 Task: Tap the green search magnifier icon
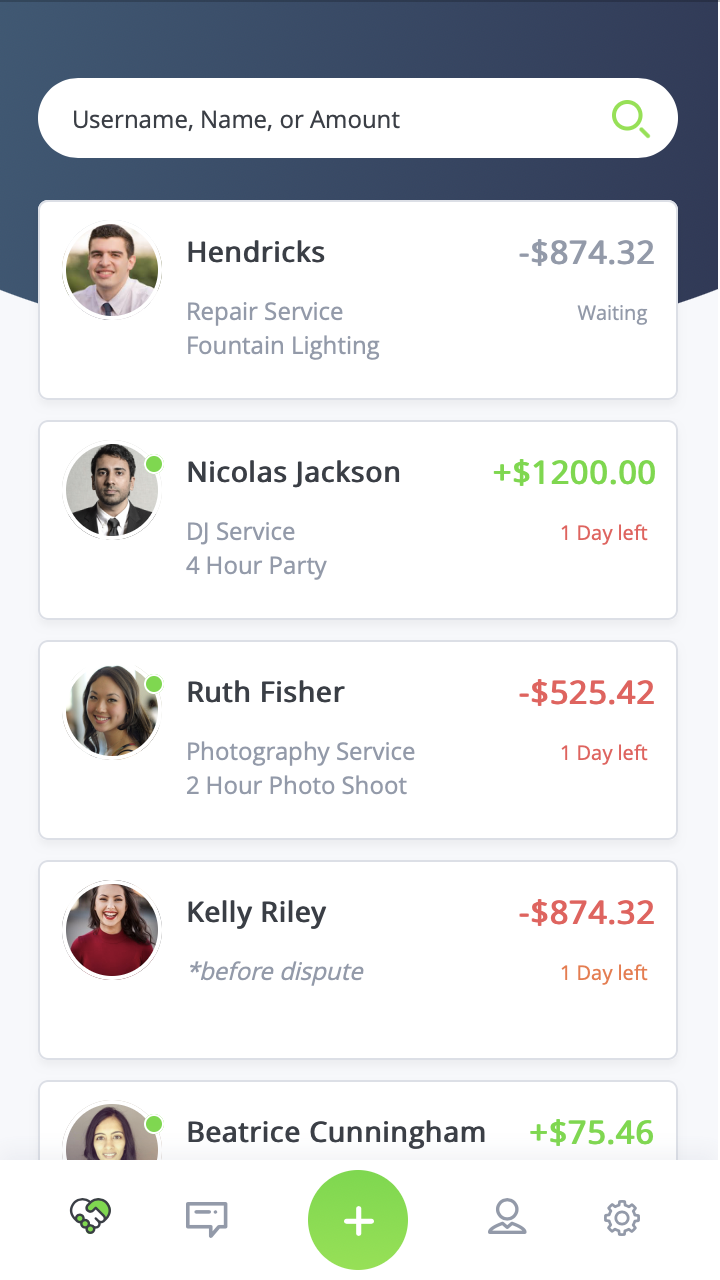(631, 119)
